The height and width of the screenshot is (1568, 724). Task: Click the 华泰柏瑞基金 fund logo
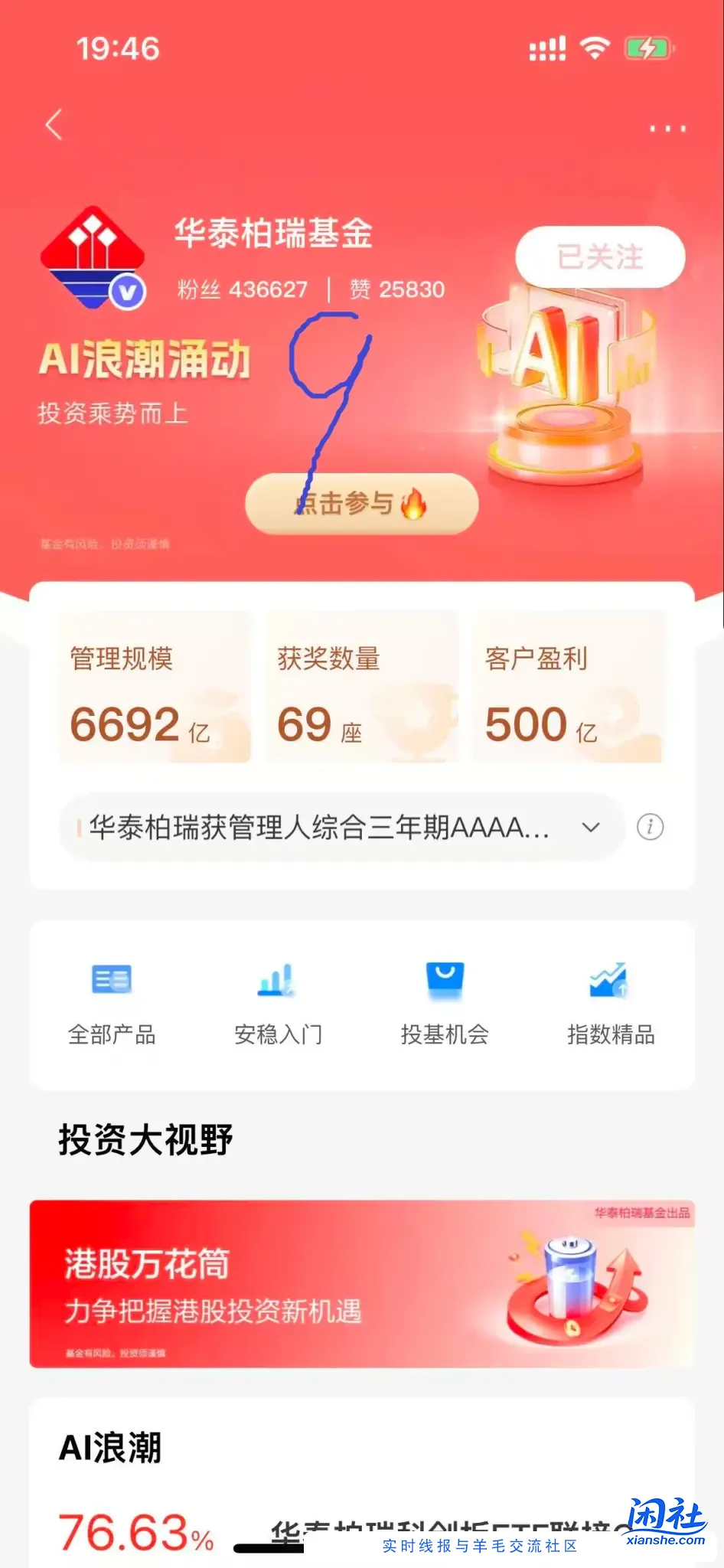coord(93,256)
